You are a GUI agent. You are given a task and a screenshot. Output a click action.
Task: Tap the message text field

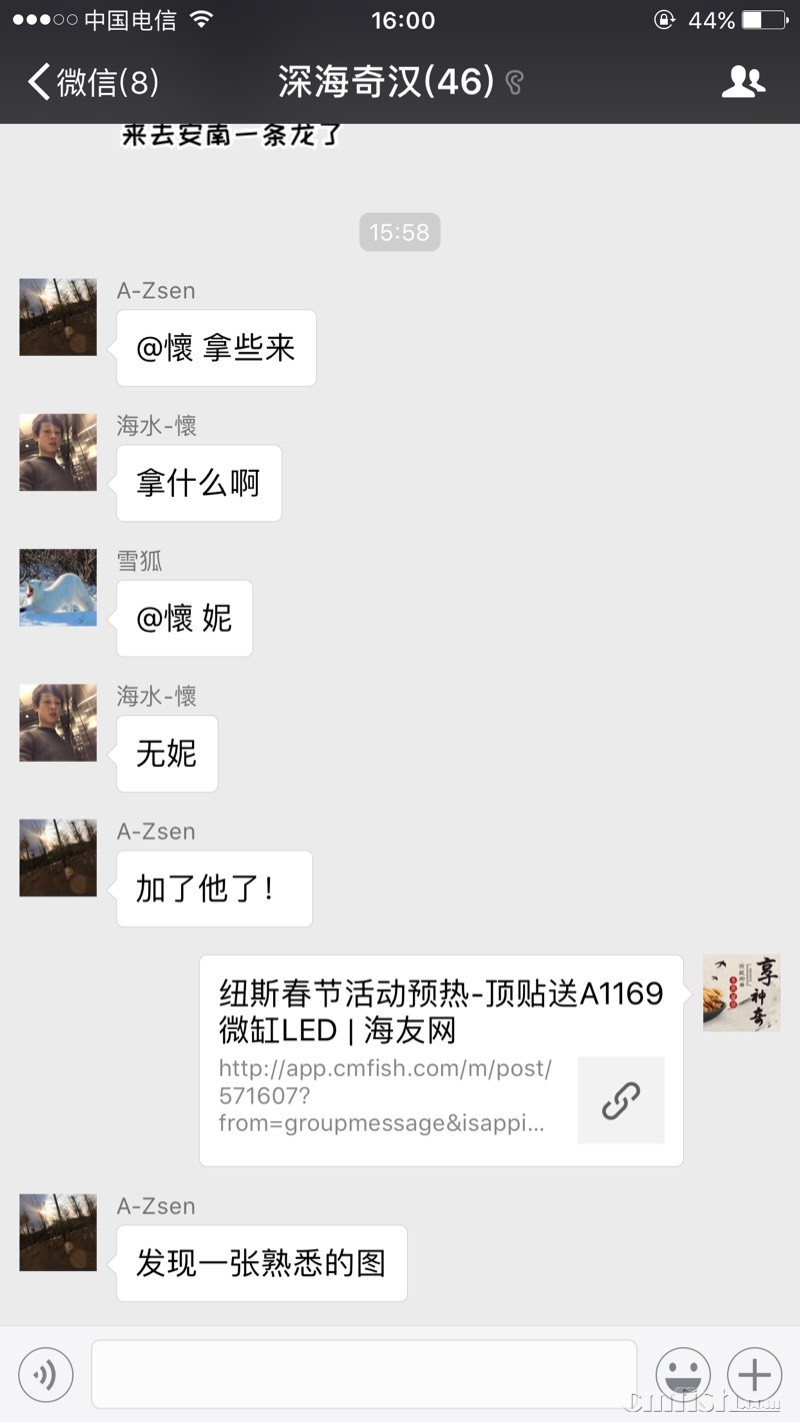coord(364,1374)
